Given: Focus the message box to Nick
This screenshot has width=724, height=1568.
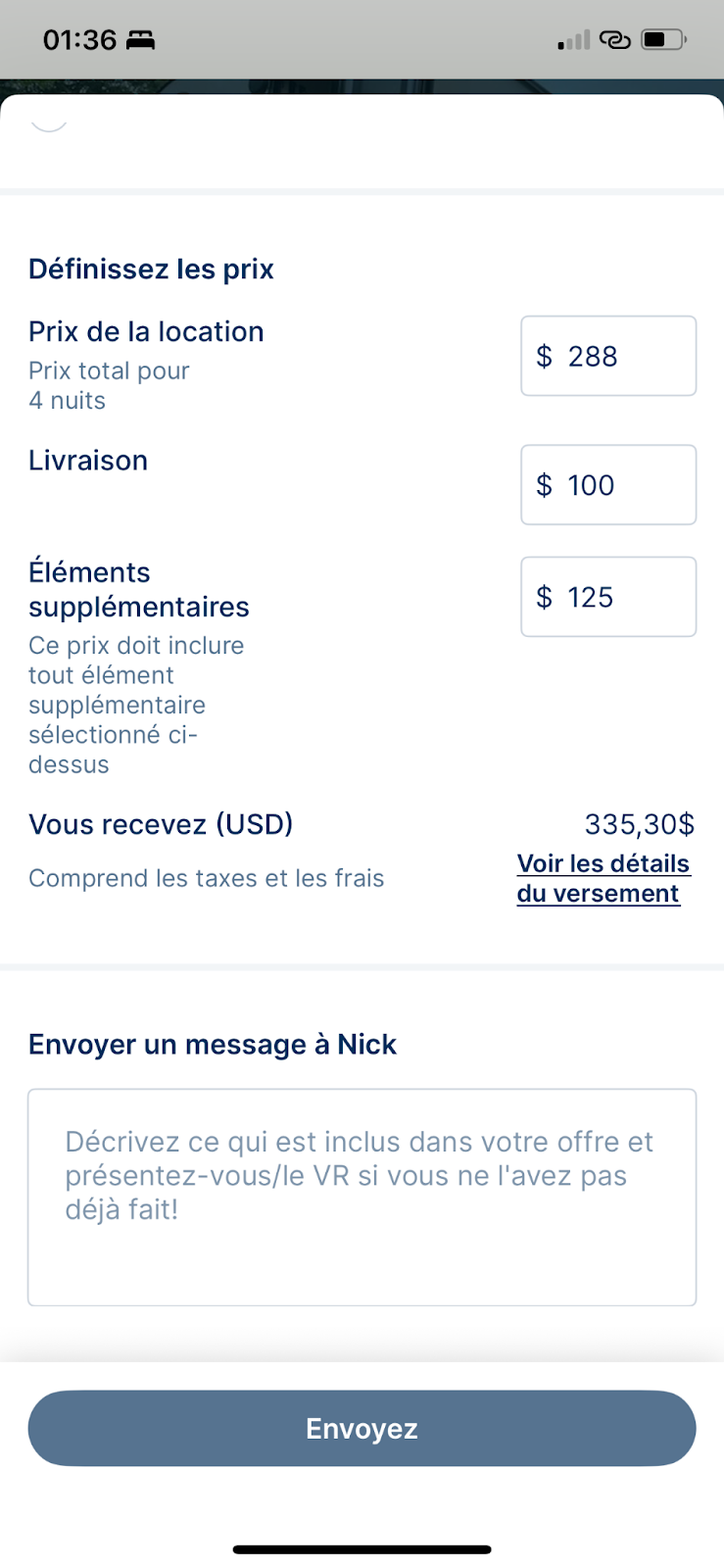Looking at the screenshot, I should click(362, 1198).
